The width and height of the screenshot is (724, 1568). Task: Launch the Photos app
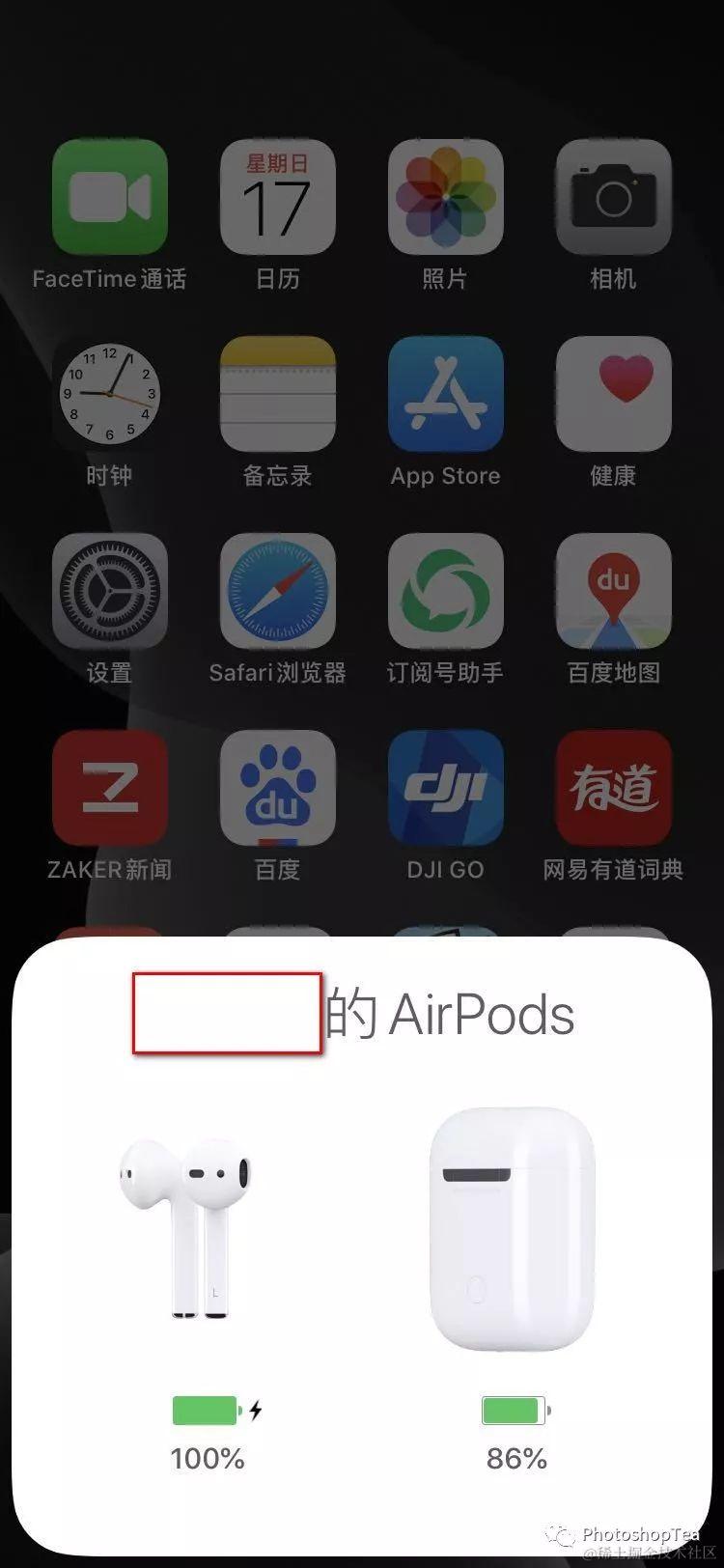[x=445, y=197]
